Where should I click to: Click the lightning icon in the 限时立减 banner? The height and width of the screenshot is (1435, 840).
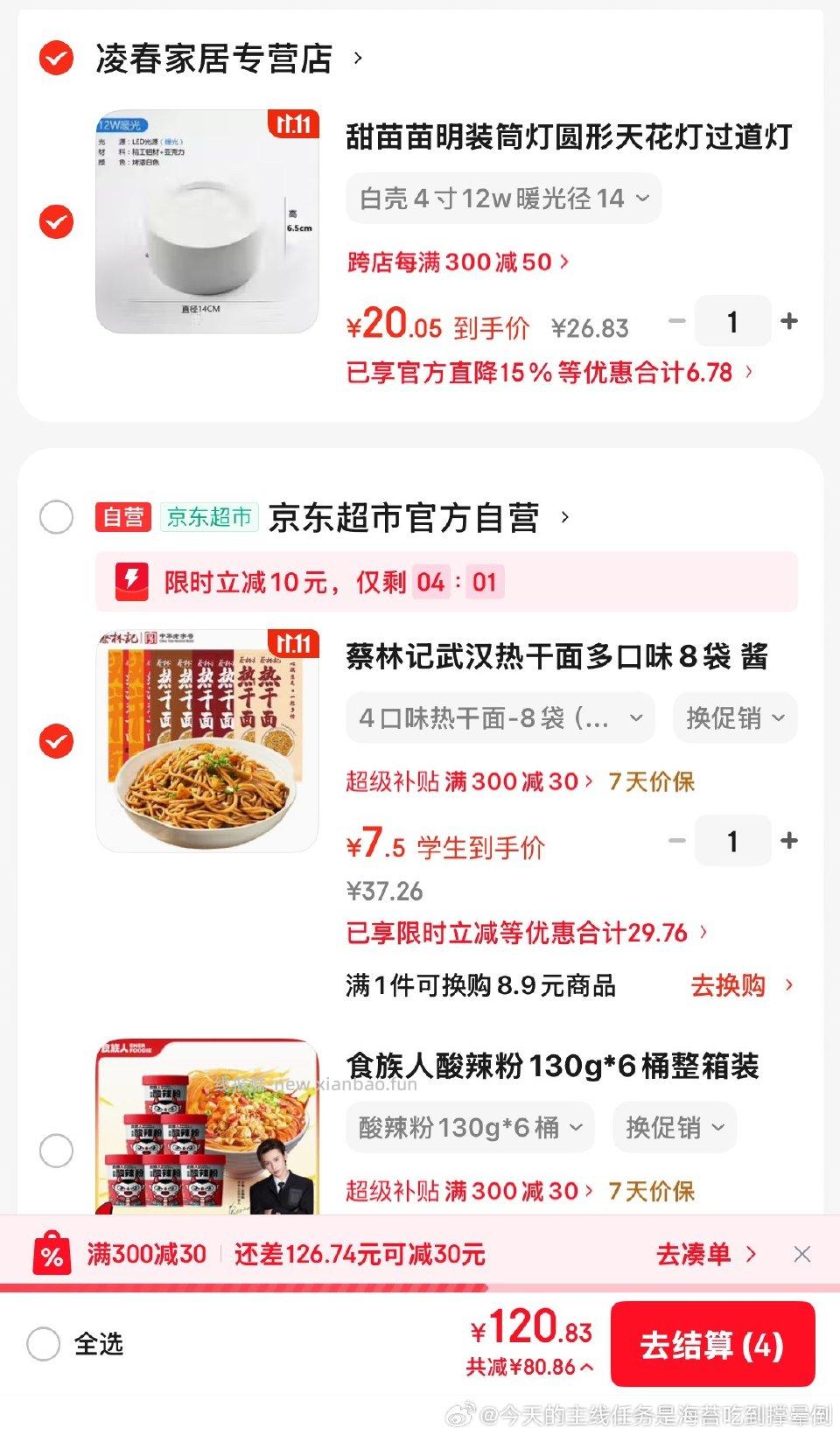(129, 581)
